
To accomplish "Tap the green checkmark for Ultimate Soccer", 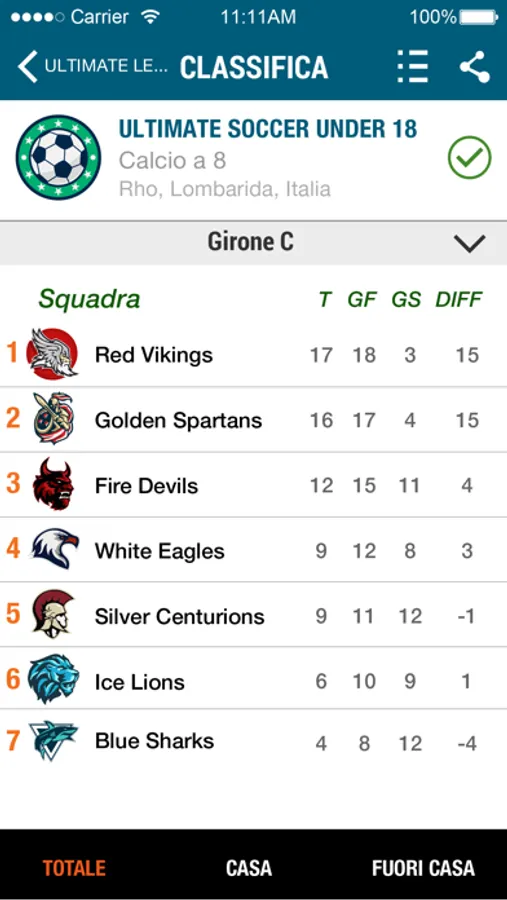I will (469, 157).
